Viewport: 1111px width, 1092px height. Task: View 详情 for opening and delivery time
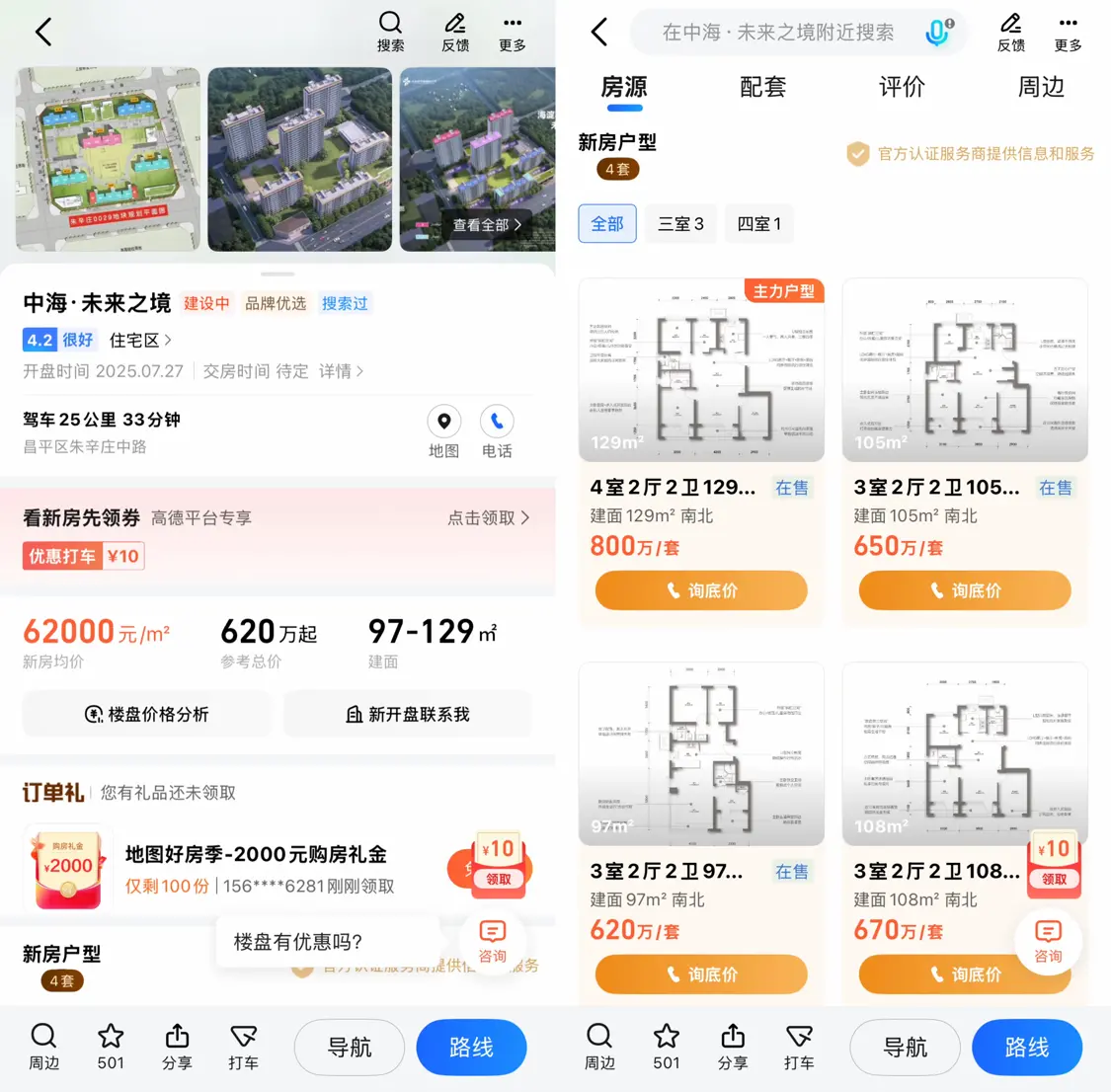(x=341, y=371)
